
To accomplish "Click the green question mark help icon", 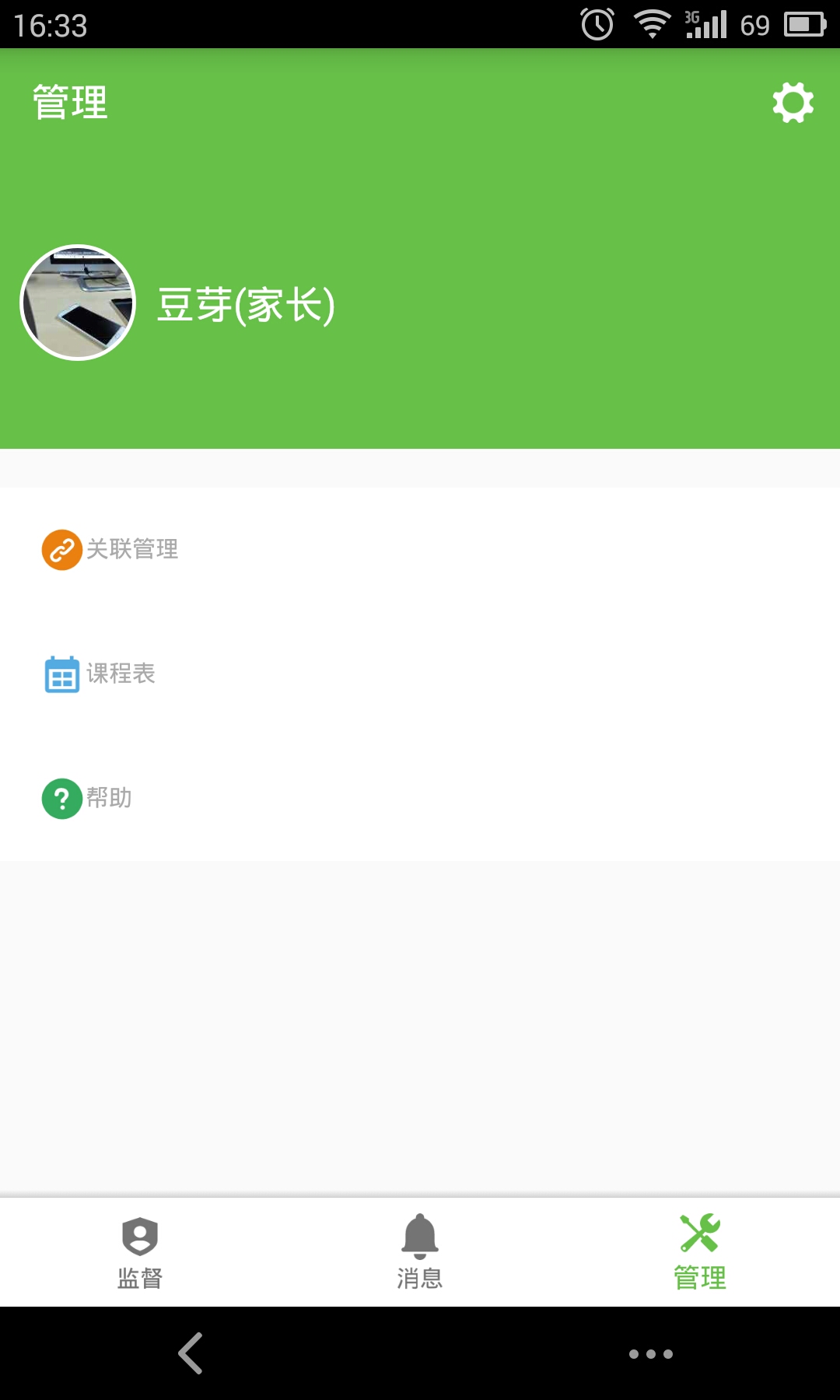I will (x=61, y=797).
